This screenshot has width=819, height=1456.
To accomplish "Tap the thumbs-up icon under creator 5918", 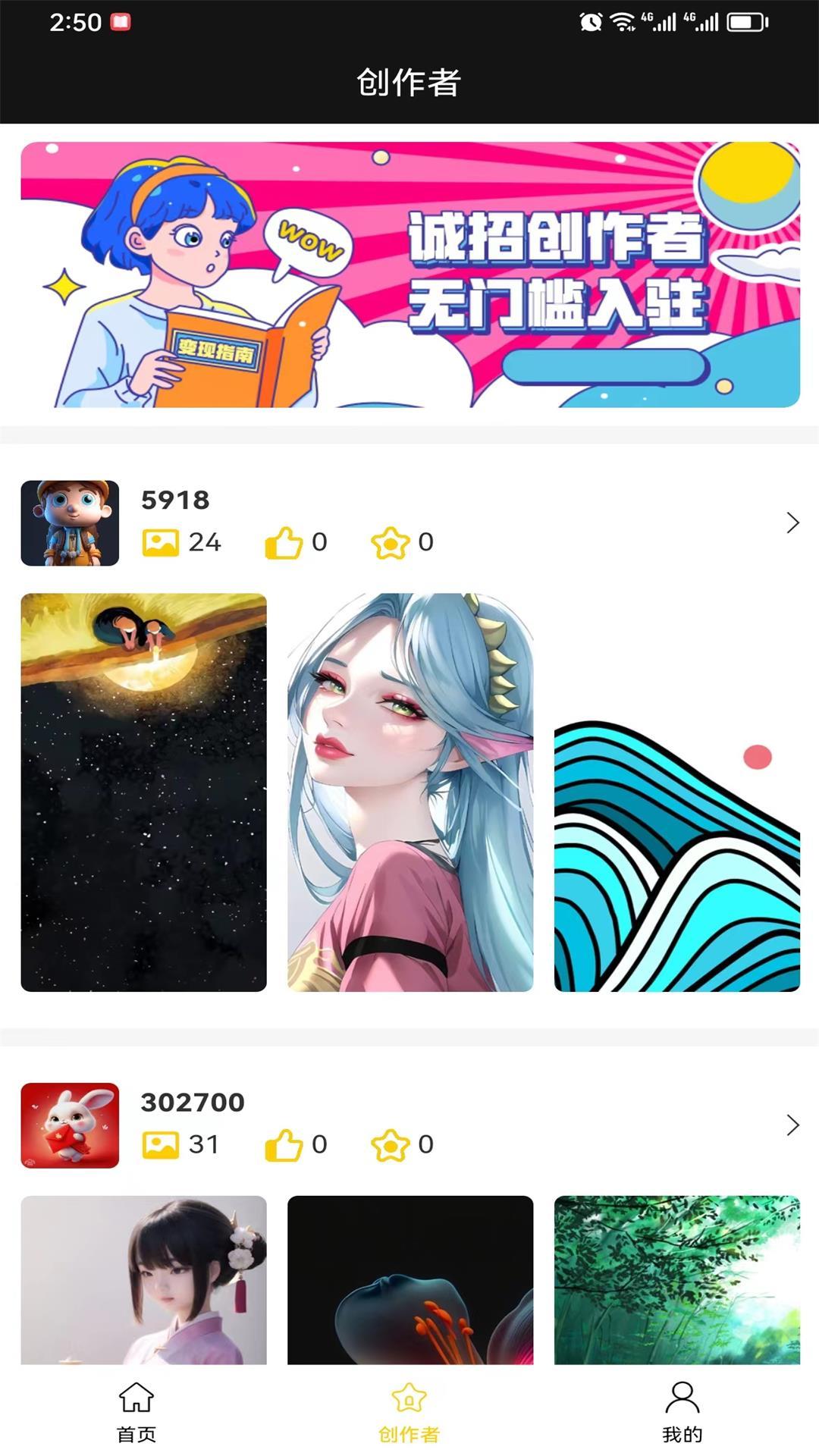I will [284, 541].
